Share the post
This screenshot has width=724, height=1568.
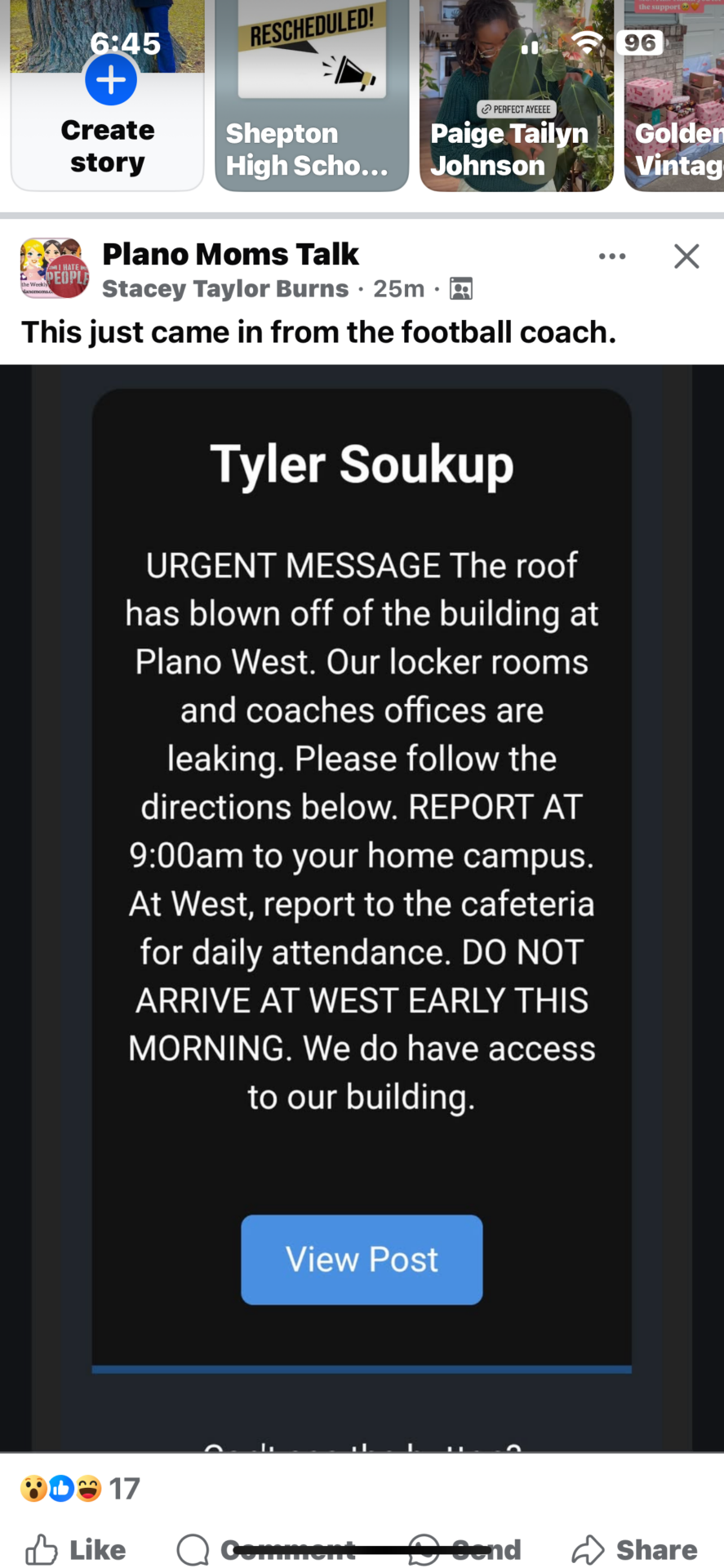(634, 1549)
